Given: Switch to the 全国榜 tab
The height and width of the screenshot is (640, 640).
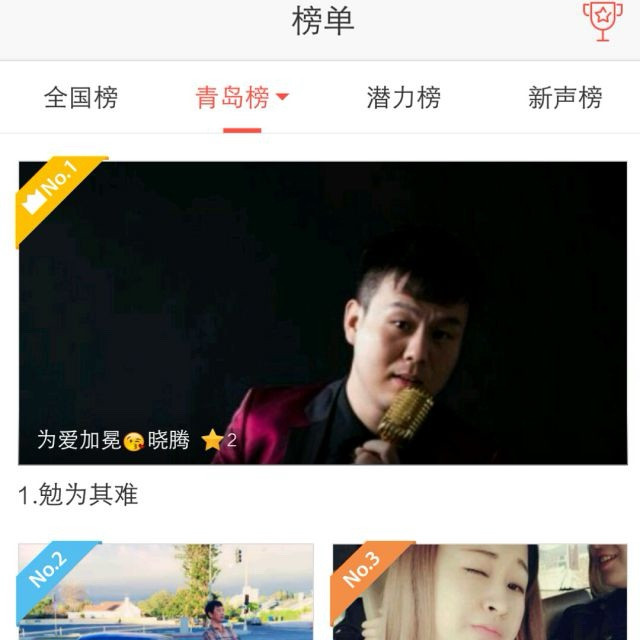Looking at the screenshot, I should click(81, 98).
